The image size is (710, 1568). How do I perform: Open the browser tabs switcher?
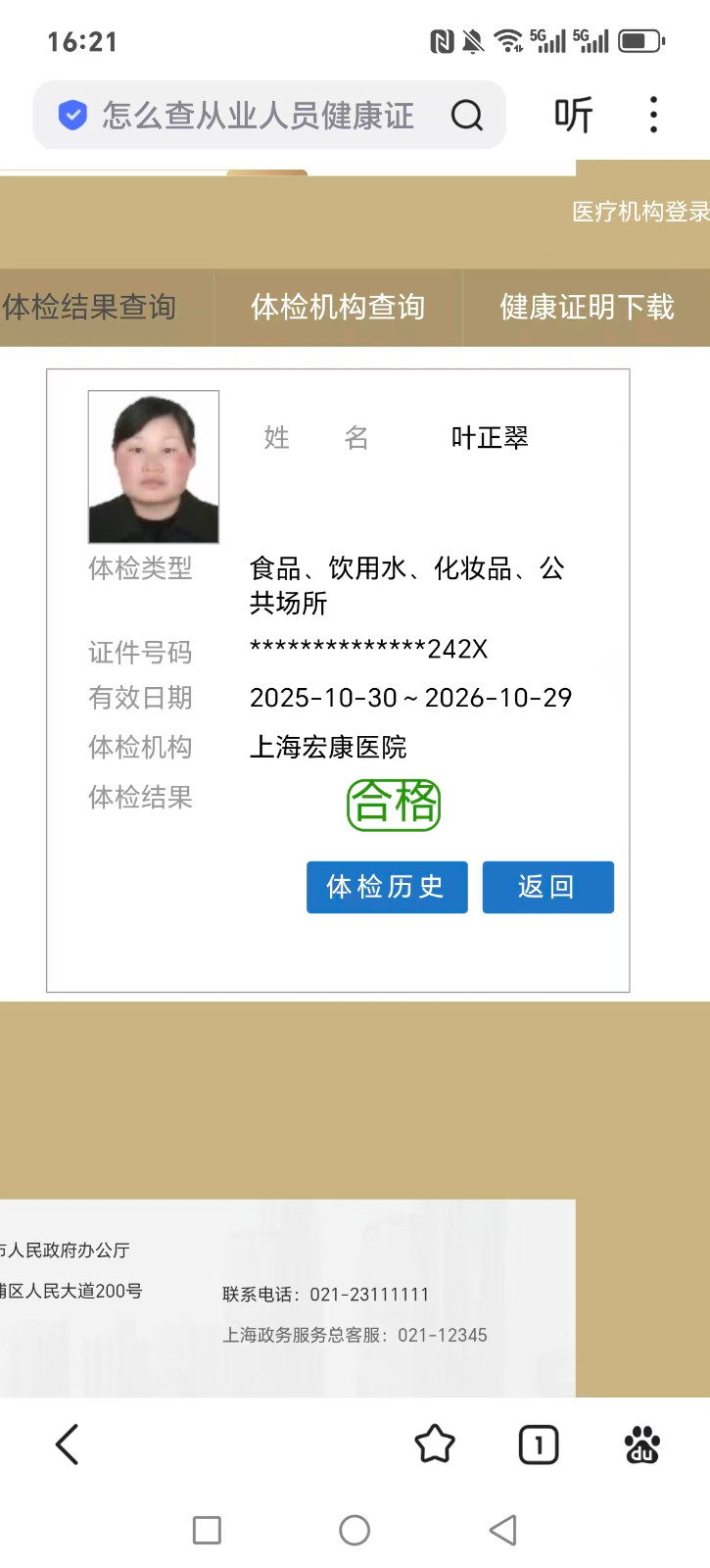pos(538,1445)
